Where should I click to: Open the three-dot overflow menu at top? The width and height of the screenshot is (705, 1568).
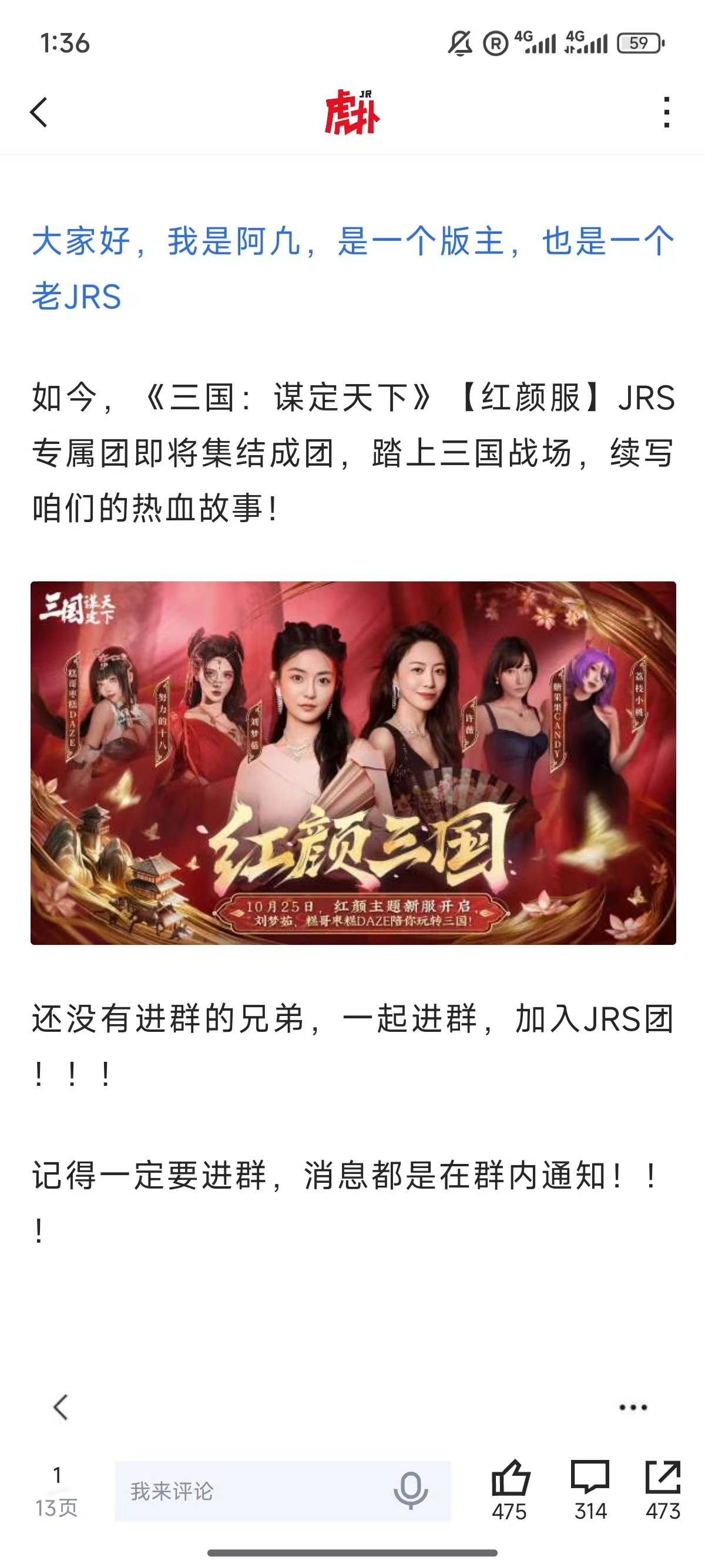click(x=667, y=113)
